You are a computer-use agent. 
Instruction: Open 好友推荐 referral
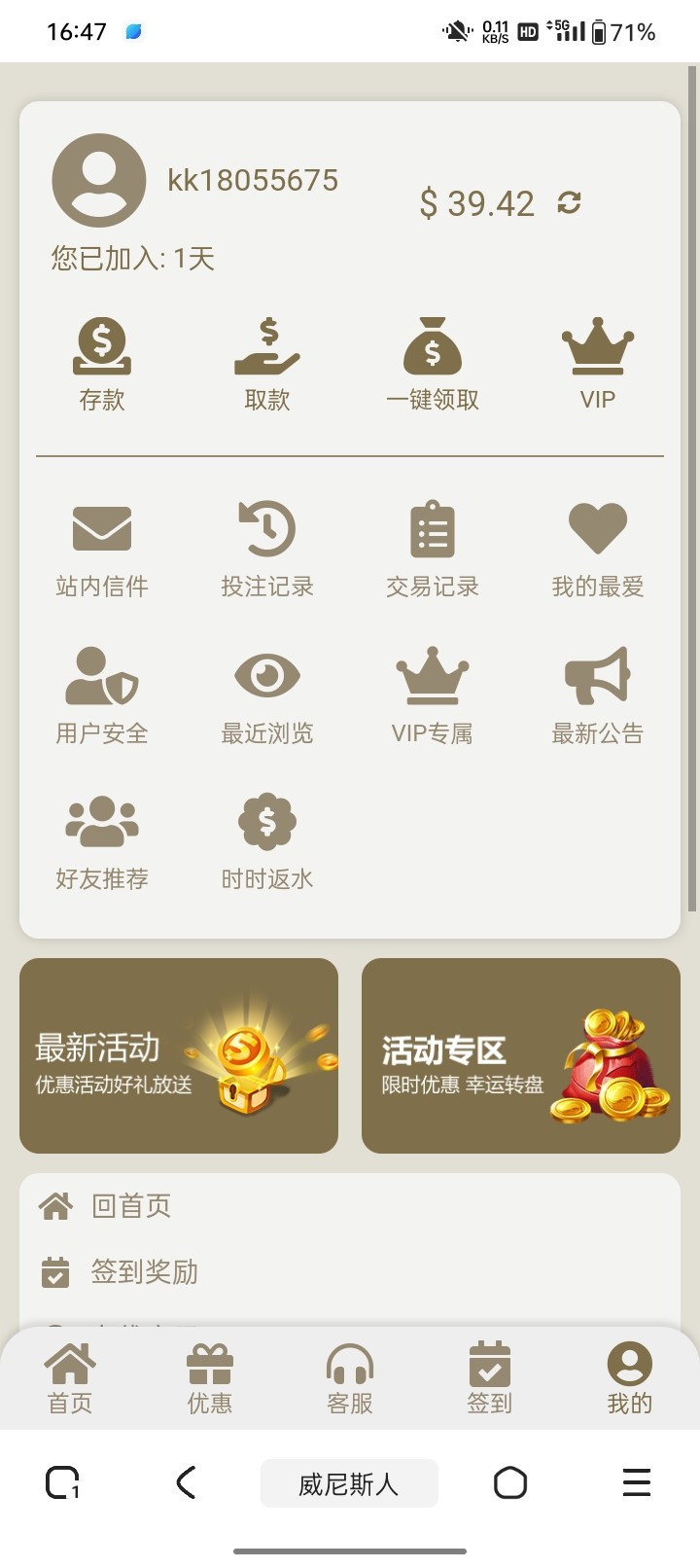pyautogui.click(x=102, y=841)
